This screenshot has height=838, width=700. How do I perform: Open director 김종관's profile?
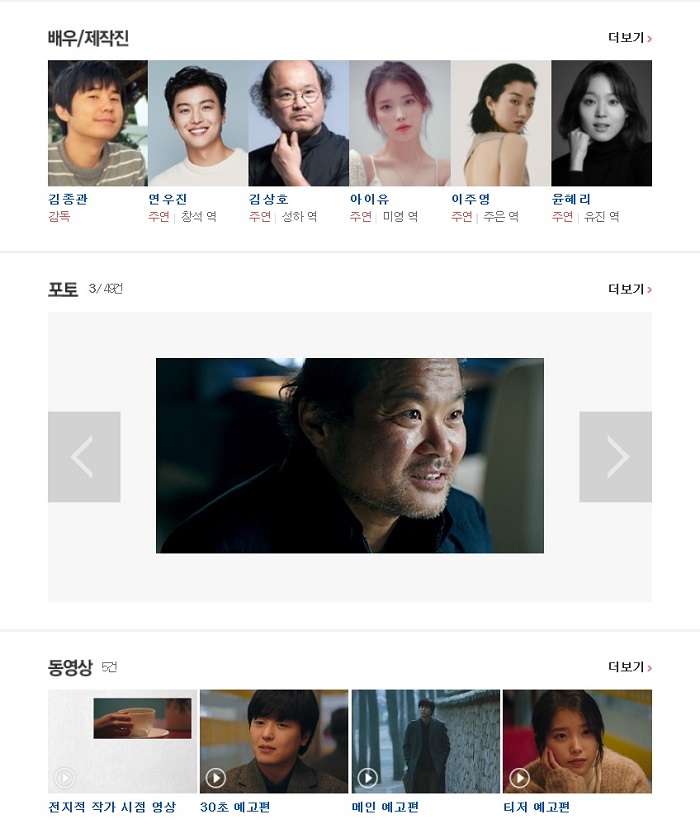click(97, 123)
